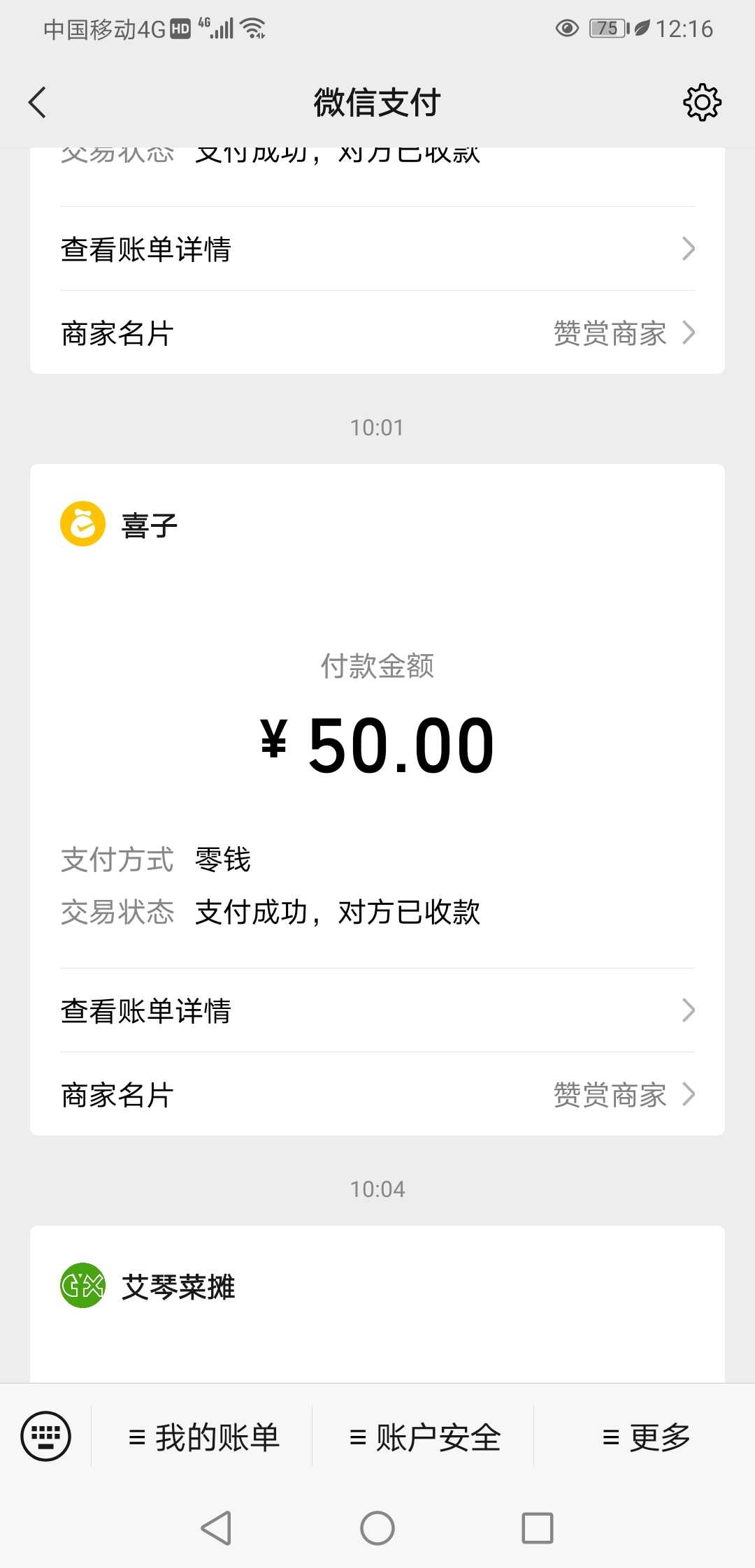Open the system recent apps button
This screenshot has width=755, height=1568.
538,1528
